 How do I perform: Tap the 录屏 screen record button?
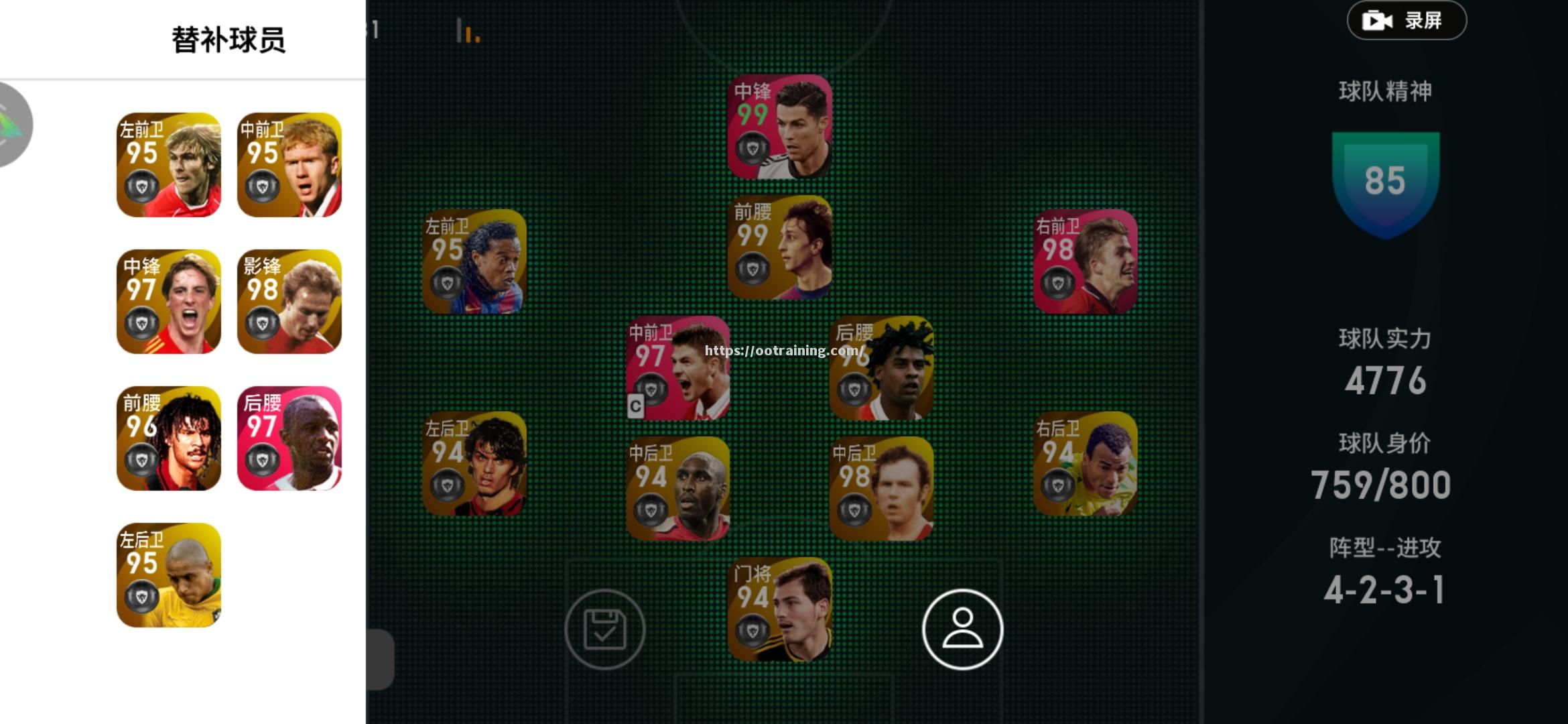[x=1406, y=21]
